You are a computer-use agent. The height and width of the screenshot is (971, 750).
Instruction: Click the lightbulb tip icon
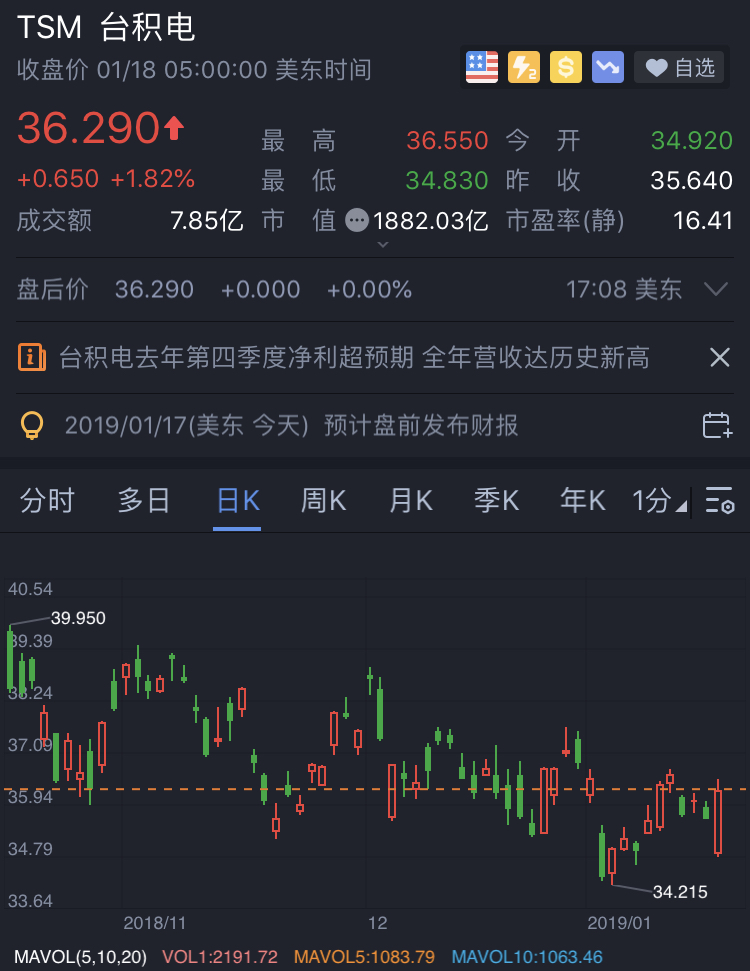click(31, 424)
